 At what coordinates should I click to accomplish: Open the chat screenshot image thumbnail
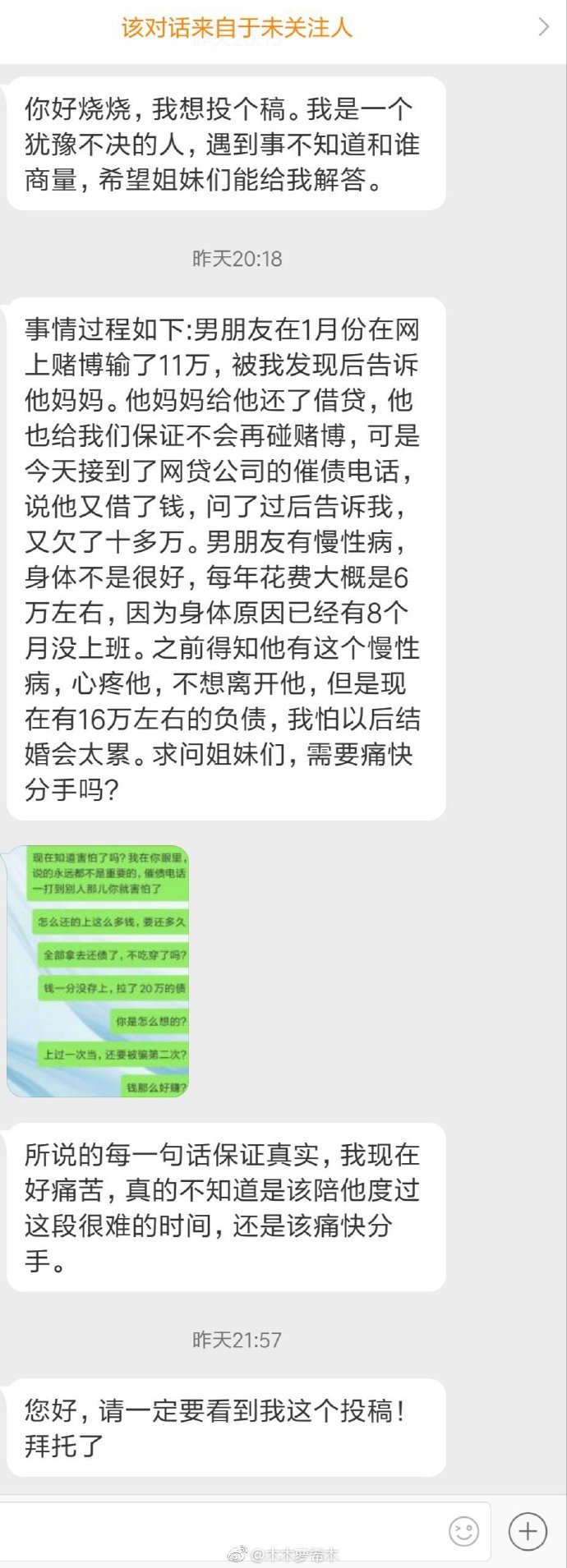(98, 970)
